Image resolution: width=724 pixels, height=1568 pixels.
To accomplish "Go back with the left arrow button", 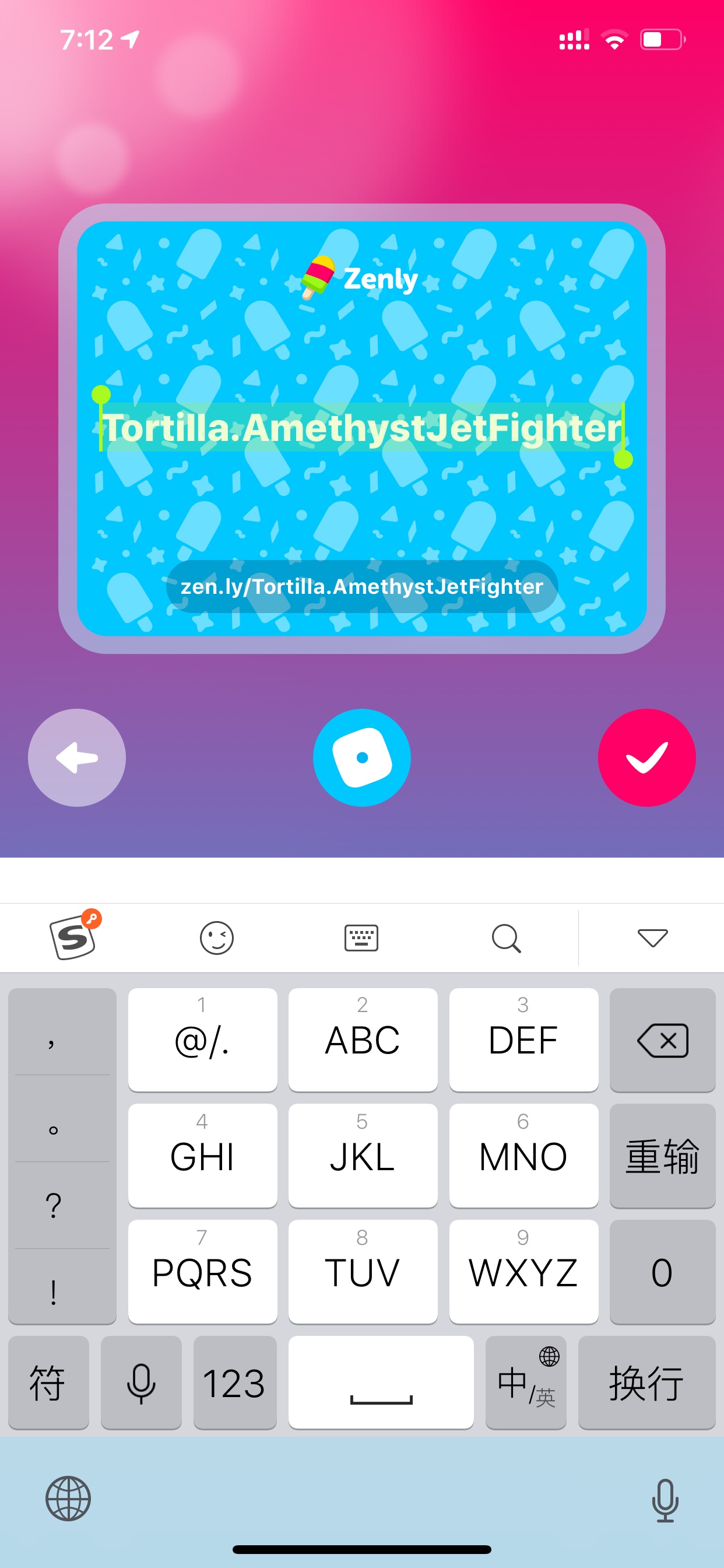I will pyautogui.click(x=77, y=757).
